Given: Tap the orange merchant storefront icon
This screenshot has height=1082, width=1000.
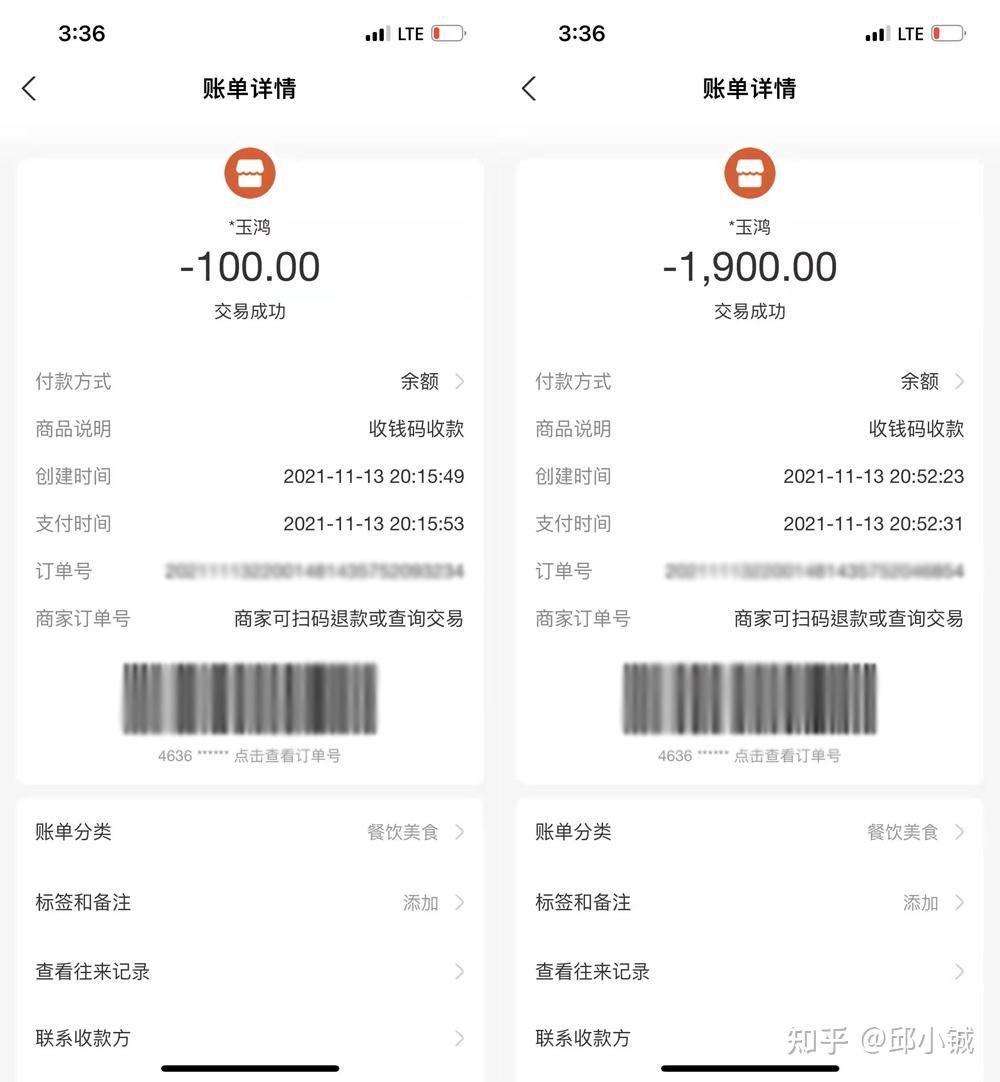Looking at the screenshot, I should pos(249,172).
